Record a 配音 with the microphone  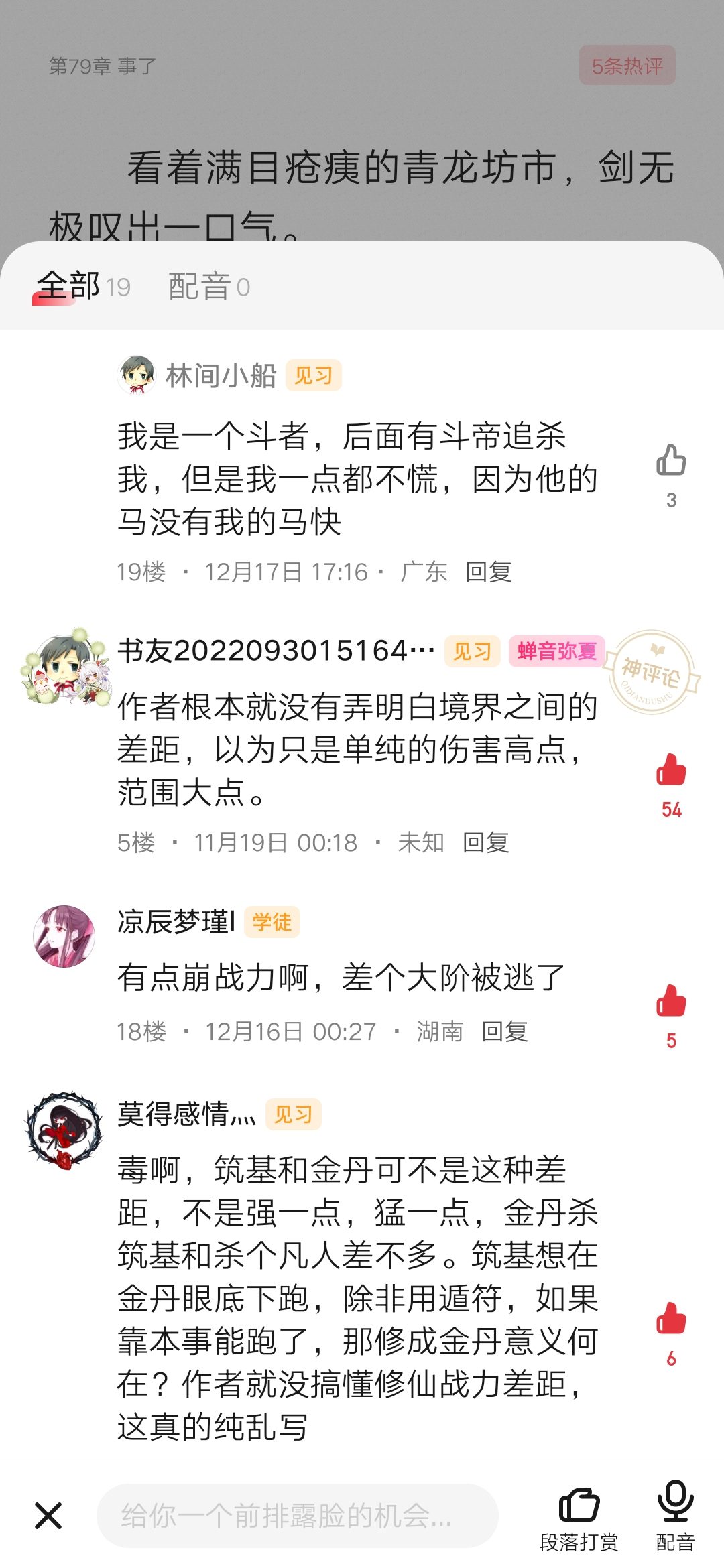click(x=675, y=1516)
